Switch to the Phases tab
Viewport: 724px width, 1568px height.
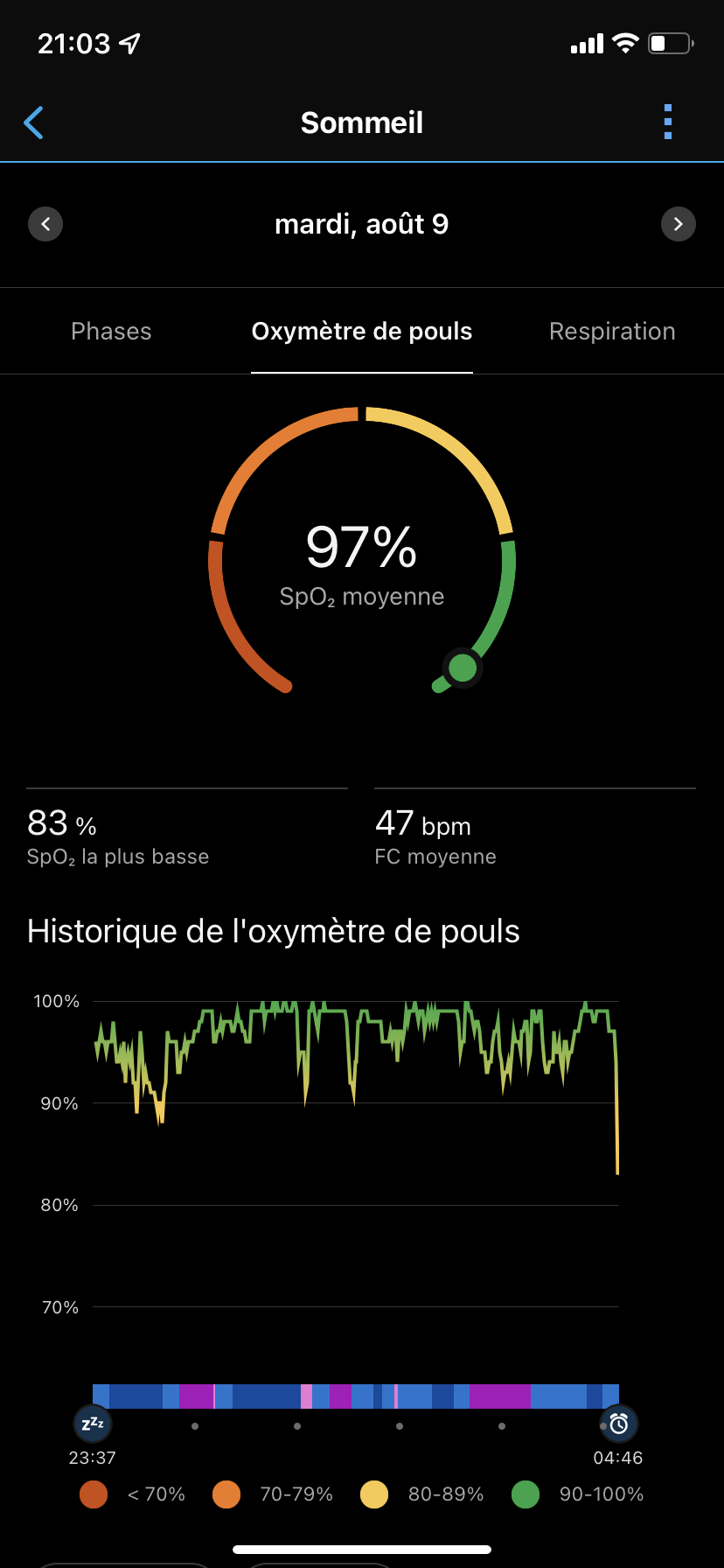click(111, 332)
